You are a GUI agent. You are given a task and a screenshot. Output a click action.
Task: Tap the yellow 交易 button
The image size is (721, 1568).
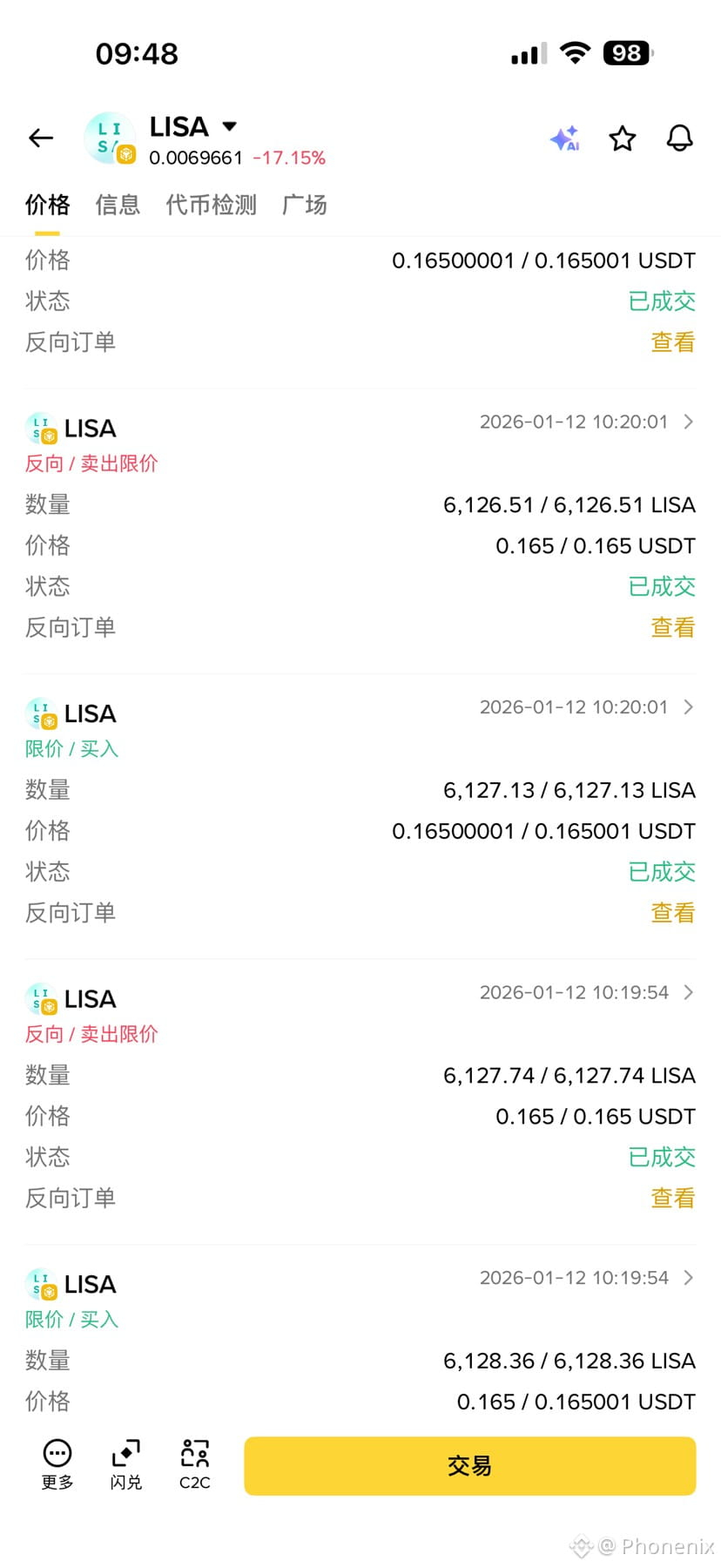tap(469, 1466)
